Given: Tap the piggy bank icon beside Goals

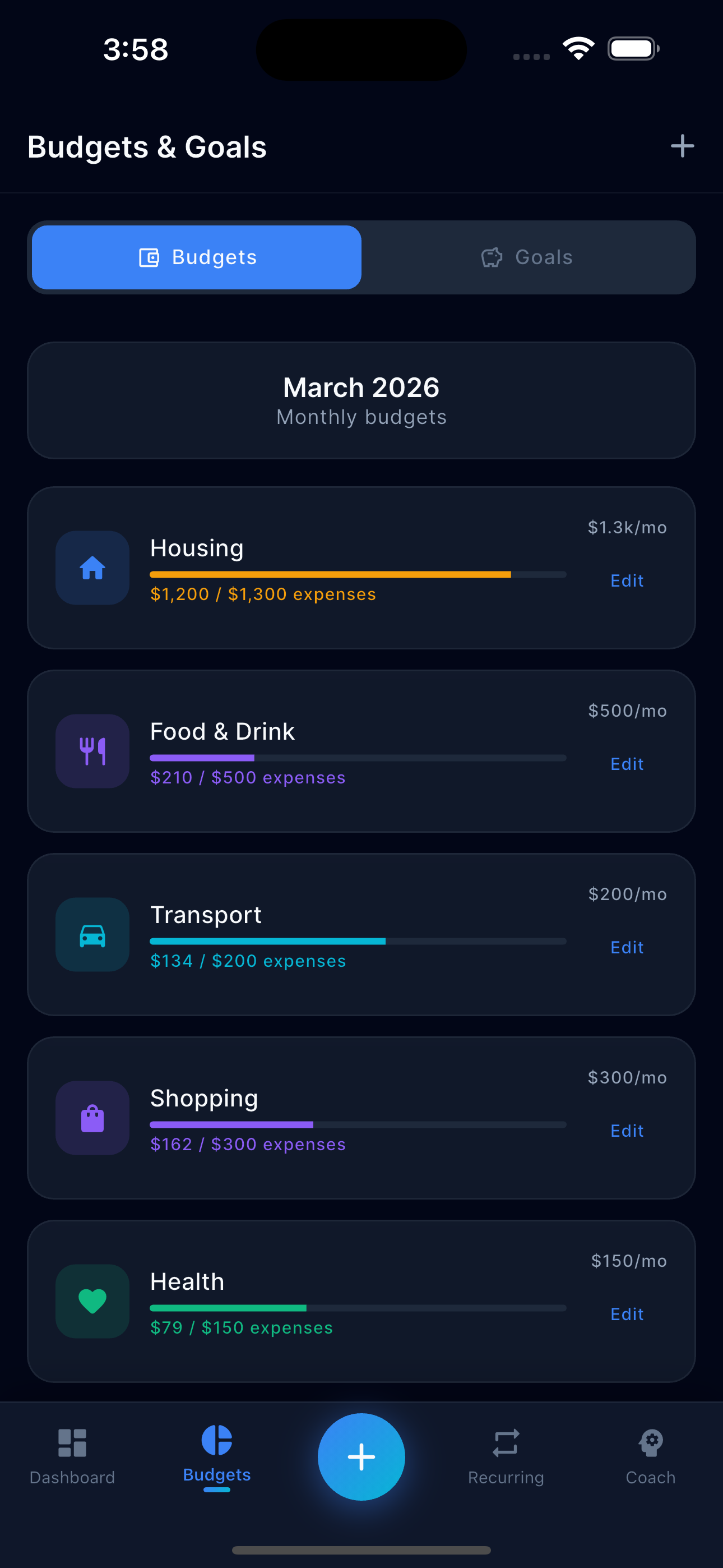Looking at the screenshot, I should coord(492,257).
